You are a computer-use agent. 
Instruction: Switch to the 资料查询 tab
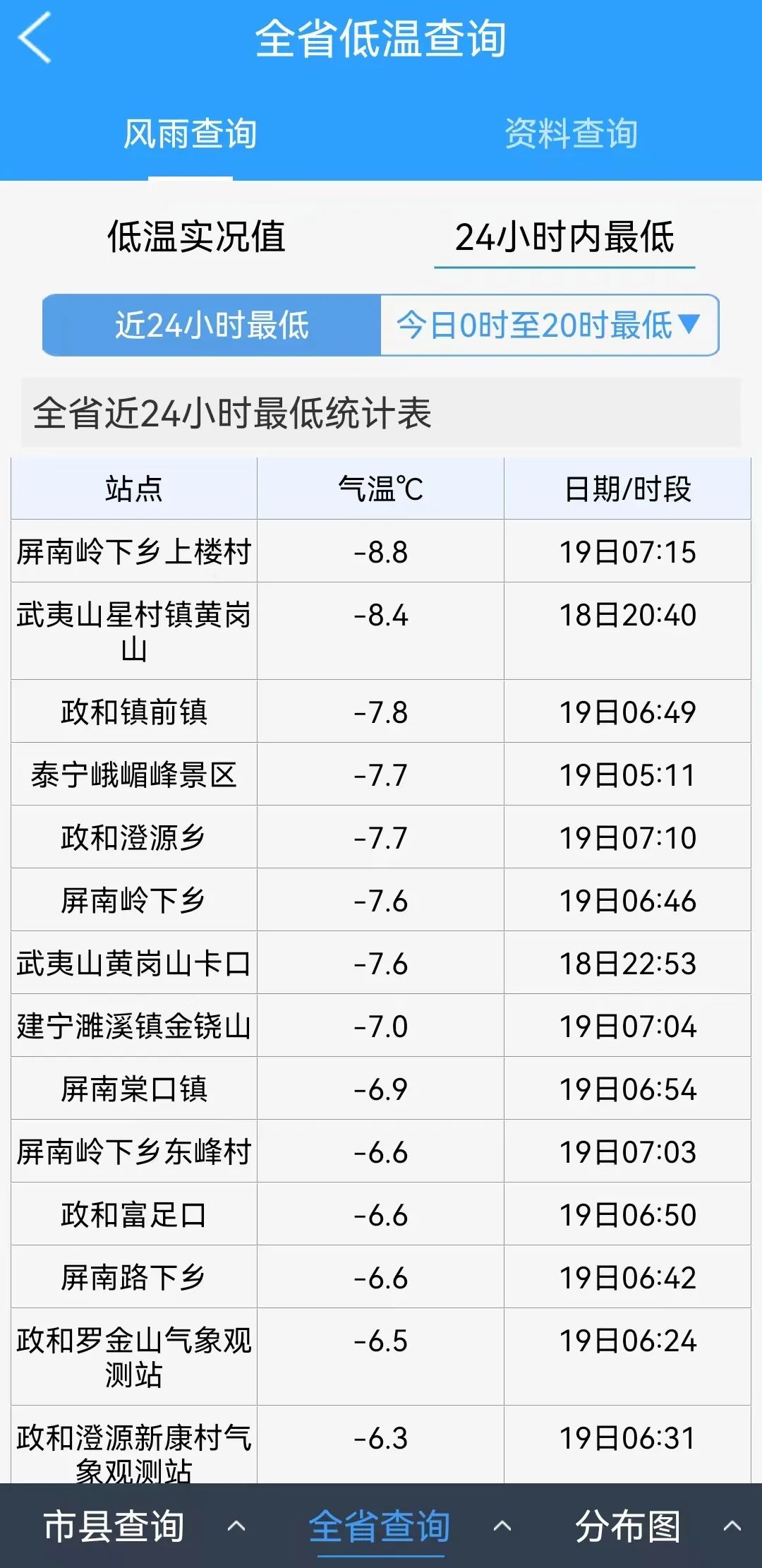[x=571, y=133]
